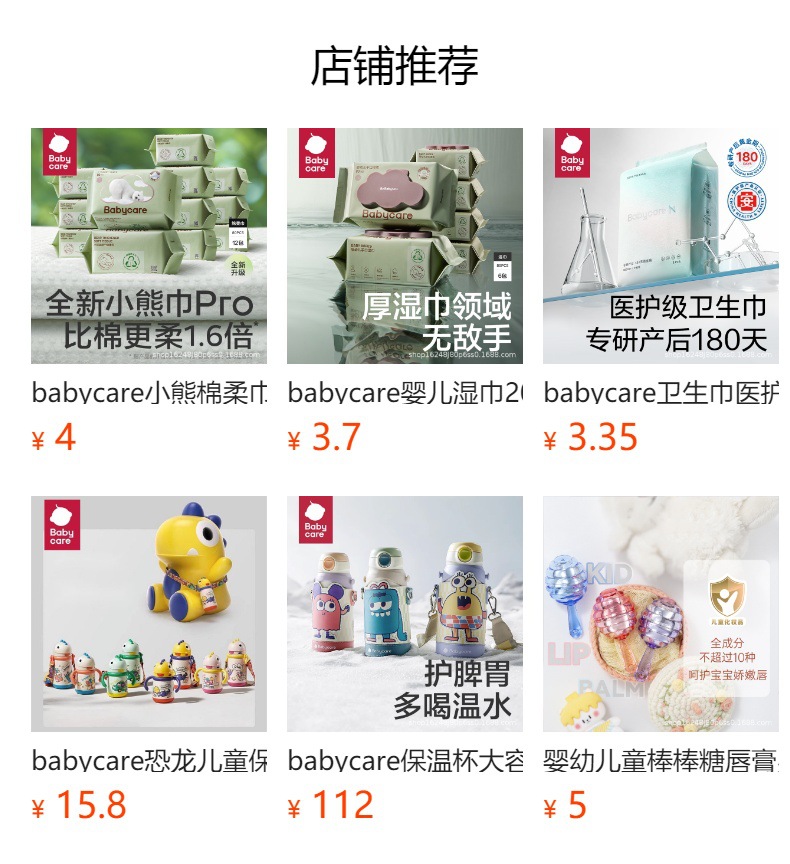
Task: Open the 婴幼儿童棒棒糖唇膏 product card
Action: 661,614
